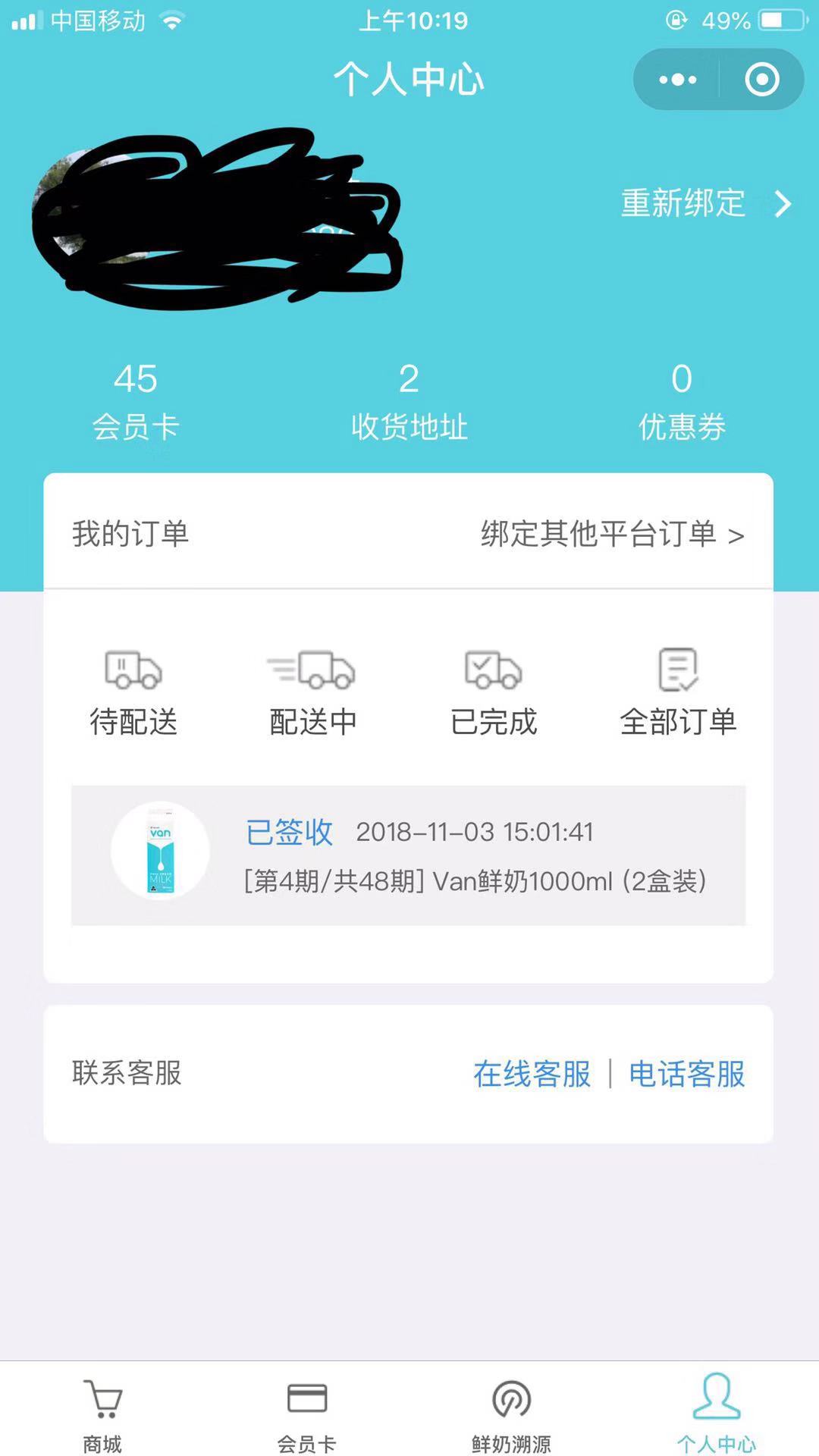Open the mini program more options menu

[677, 80]
